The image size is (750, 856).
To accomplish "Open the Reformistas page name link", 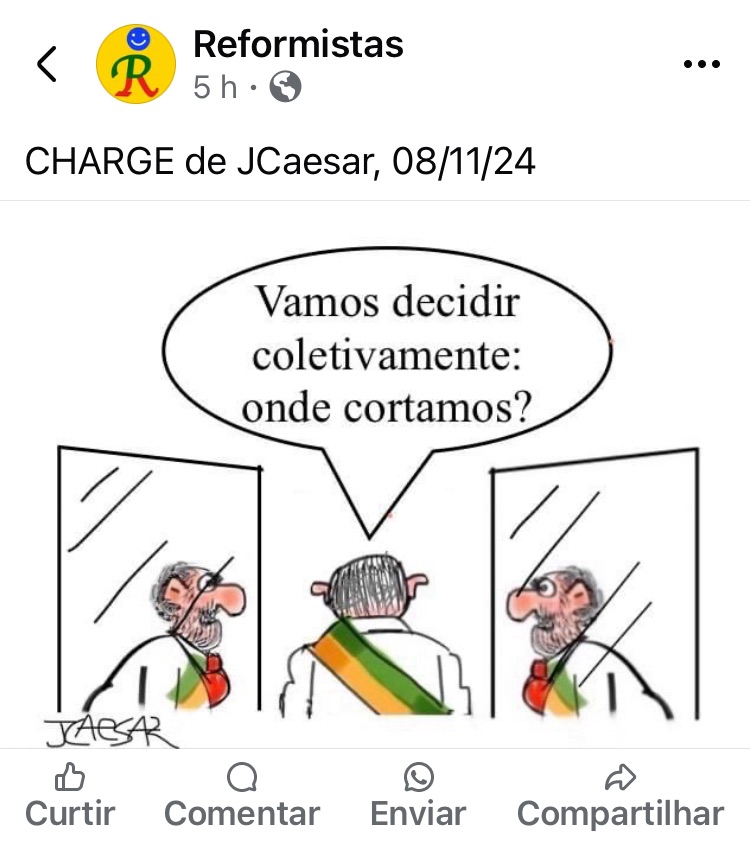I will tap(298, 44).
